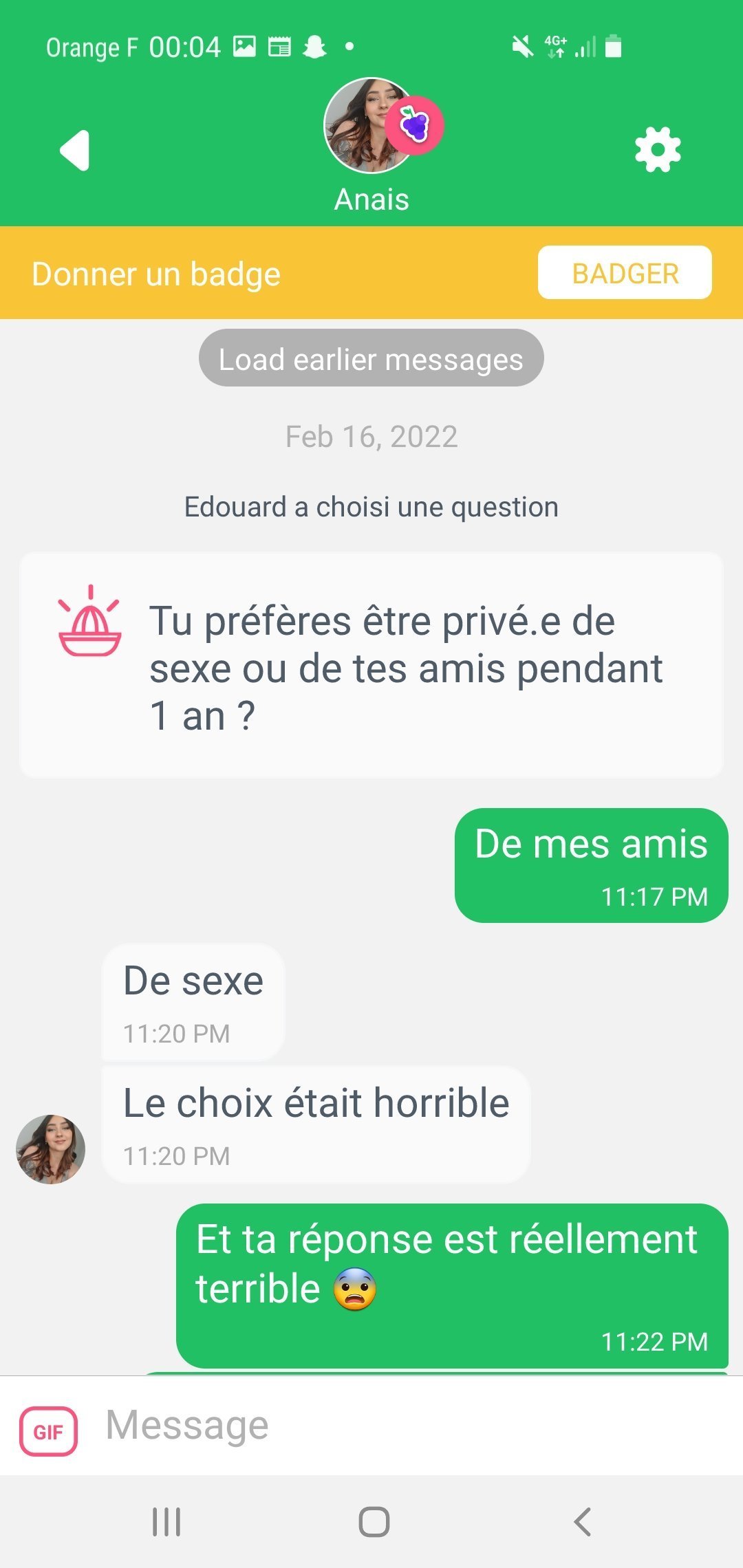Go back using the white arrow
The width and height of the screenshot is (743, 1568).
click(x=75, y=150)
